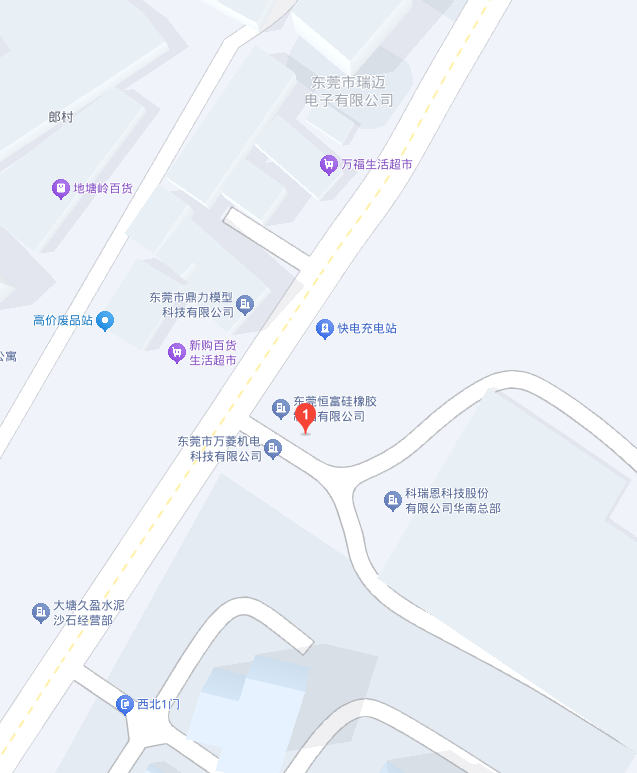This screenshot has width=637, height=773.
Task: Open 科瑞恩科技股份有限公司华南总部 marker
Action: pos(392,500)
